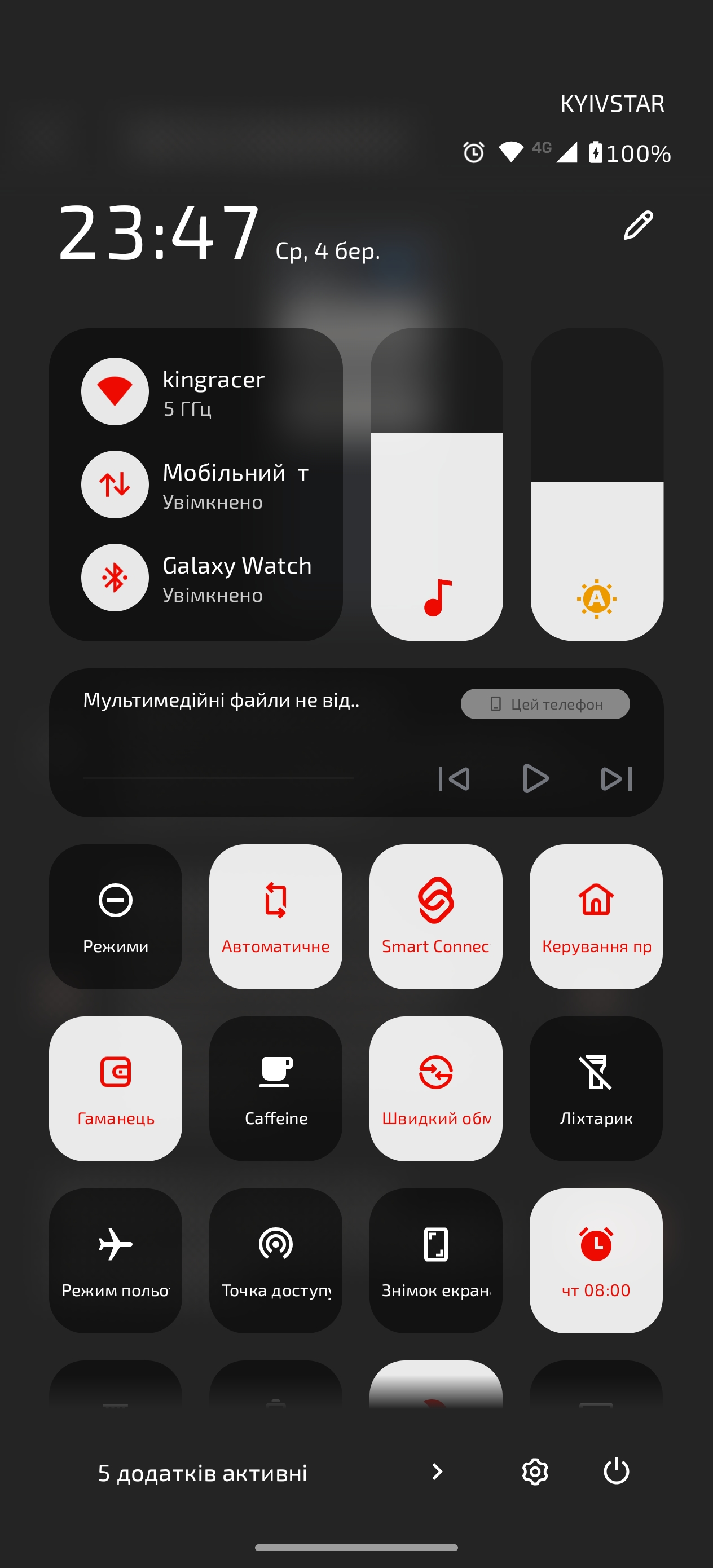Choose output device 'Цей телефон'

(x=545, y=704)
